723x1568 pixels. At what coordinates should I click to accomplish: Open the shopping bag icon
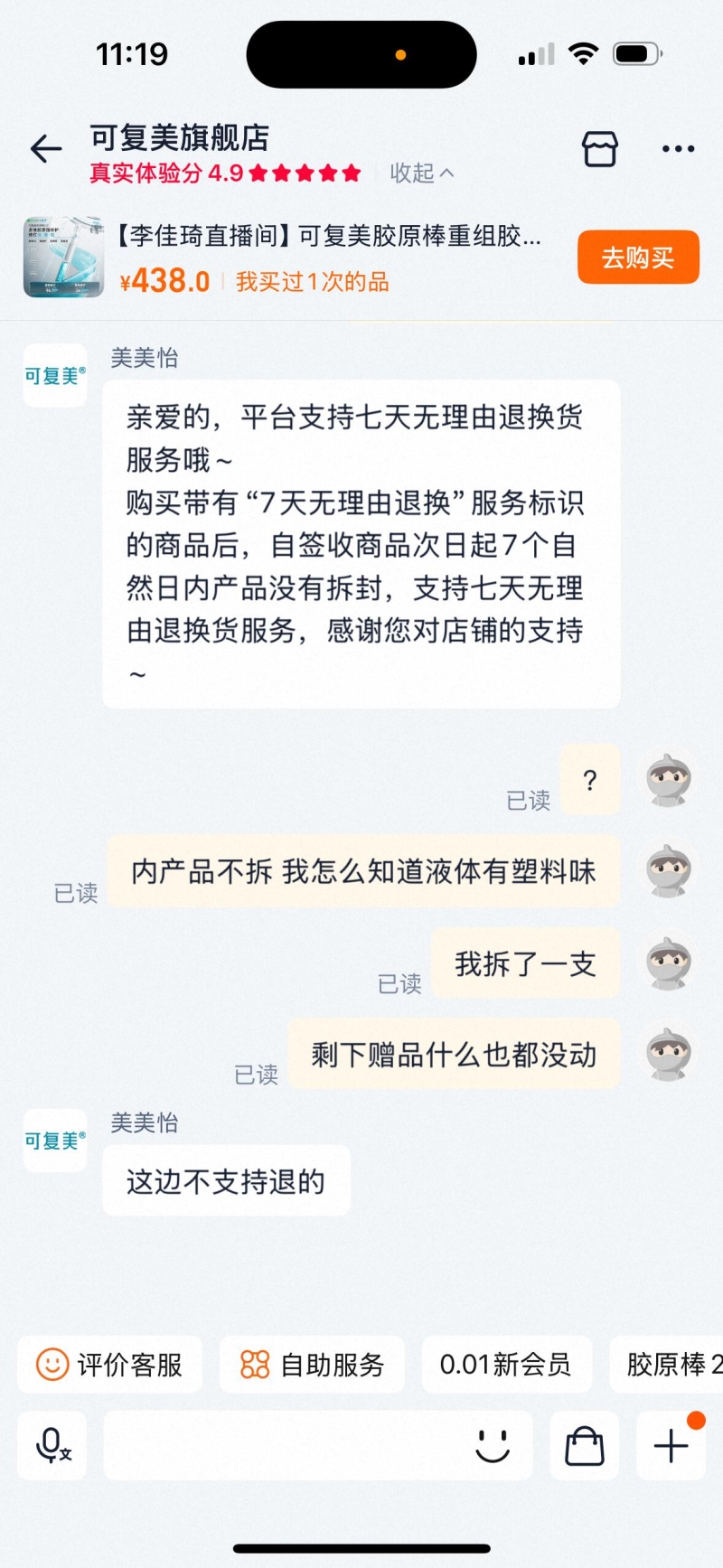point(585,1446)
